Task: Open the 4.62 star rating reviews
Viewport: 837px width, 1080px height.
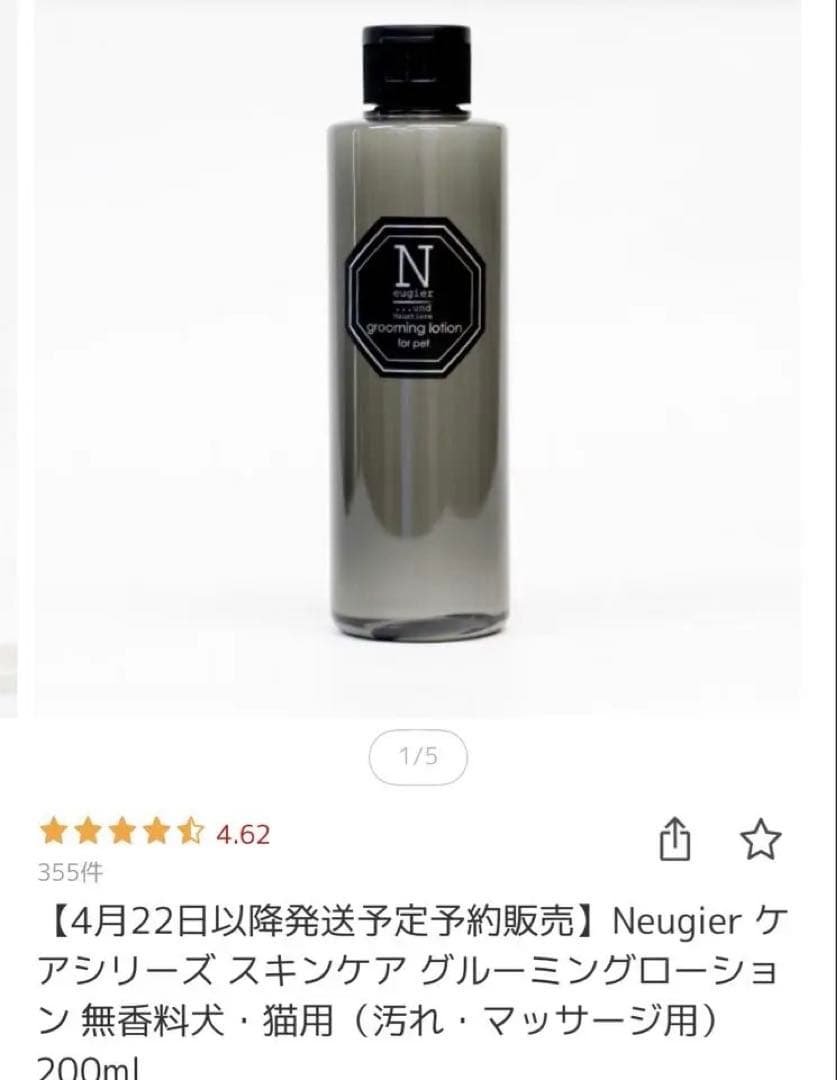Action: tap(155, 832)
